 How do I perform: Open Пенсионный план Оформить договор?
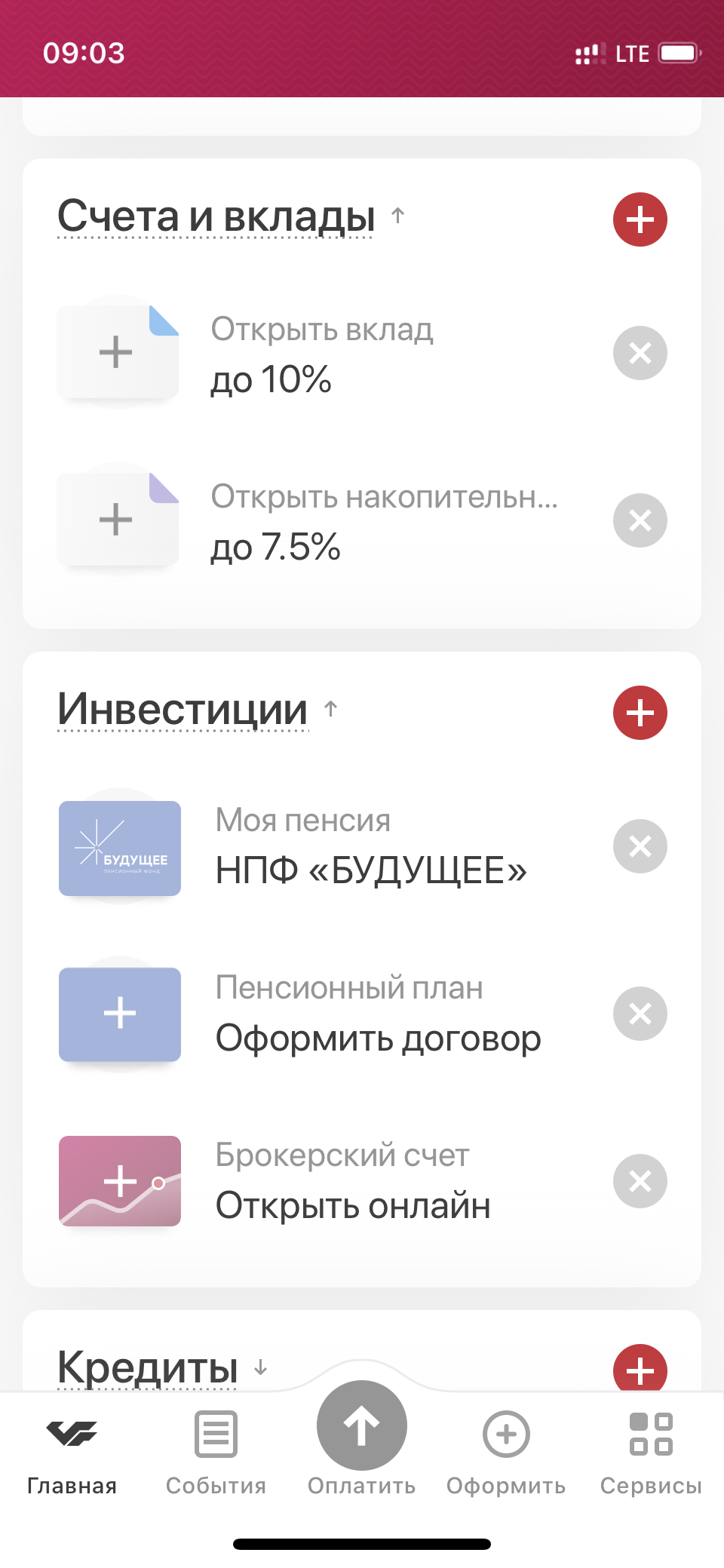point(324,1014)
